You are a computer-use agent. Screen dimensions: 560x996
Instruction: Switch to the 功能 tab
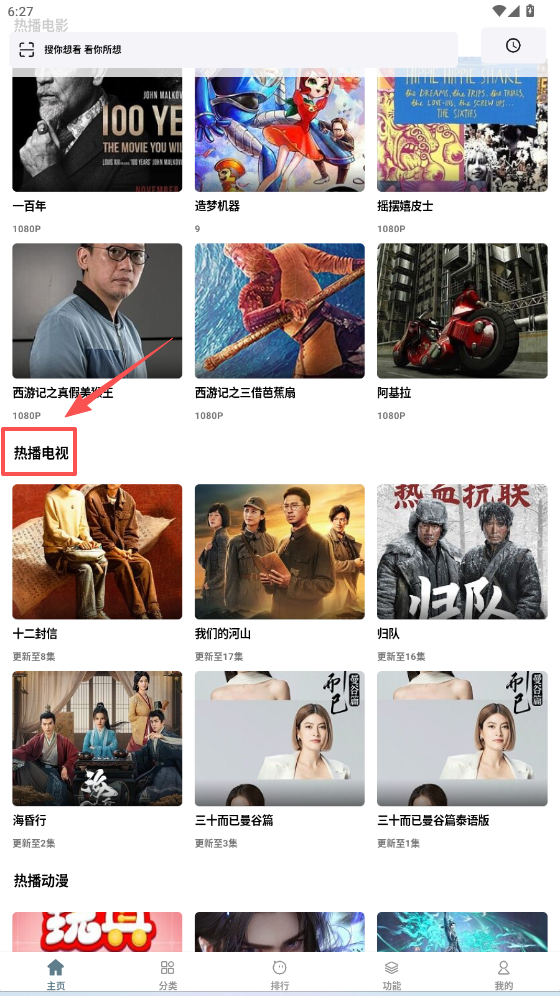pos(392,974)
